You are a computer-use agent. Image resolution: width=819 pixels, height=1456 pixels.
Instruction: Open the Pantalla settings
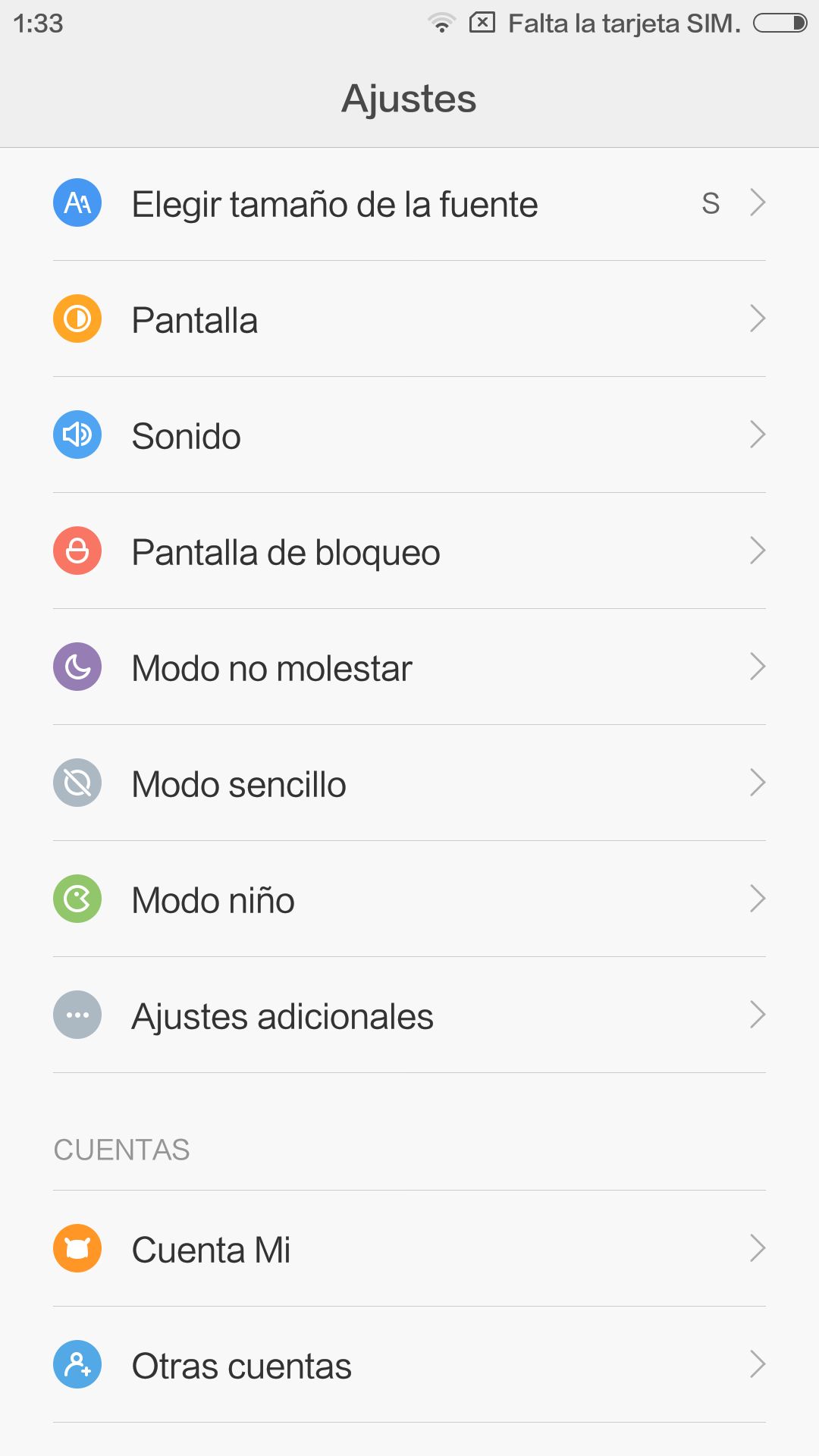[409, 319]
